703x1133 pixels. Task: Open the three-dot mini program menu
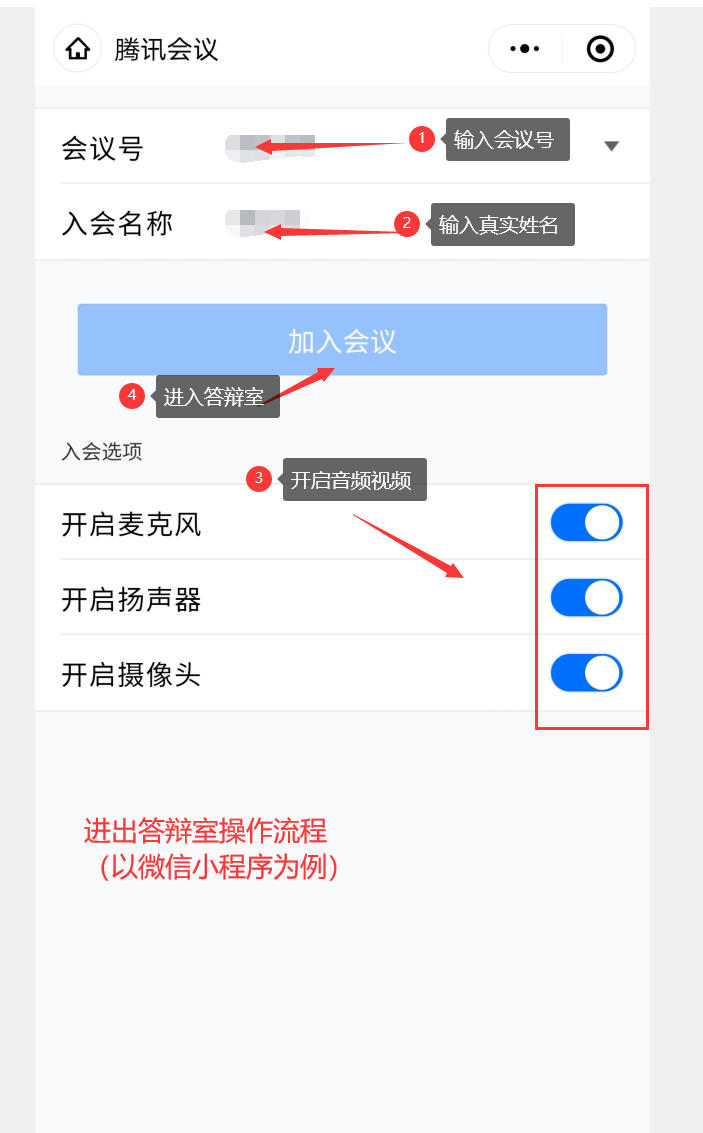pos(525,49)
